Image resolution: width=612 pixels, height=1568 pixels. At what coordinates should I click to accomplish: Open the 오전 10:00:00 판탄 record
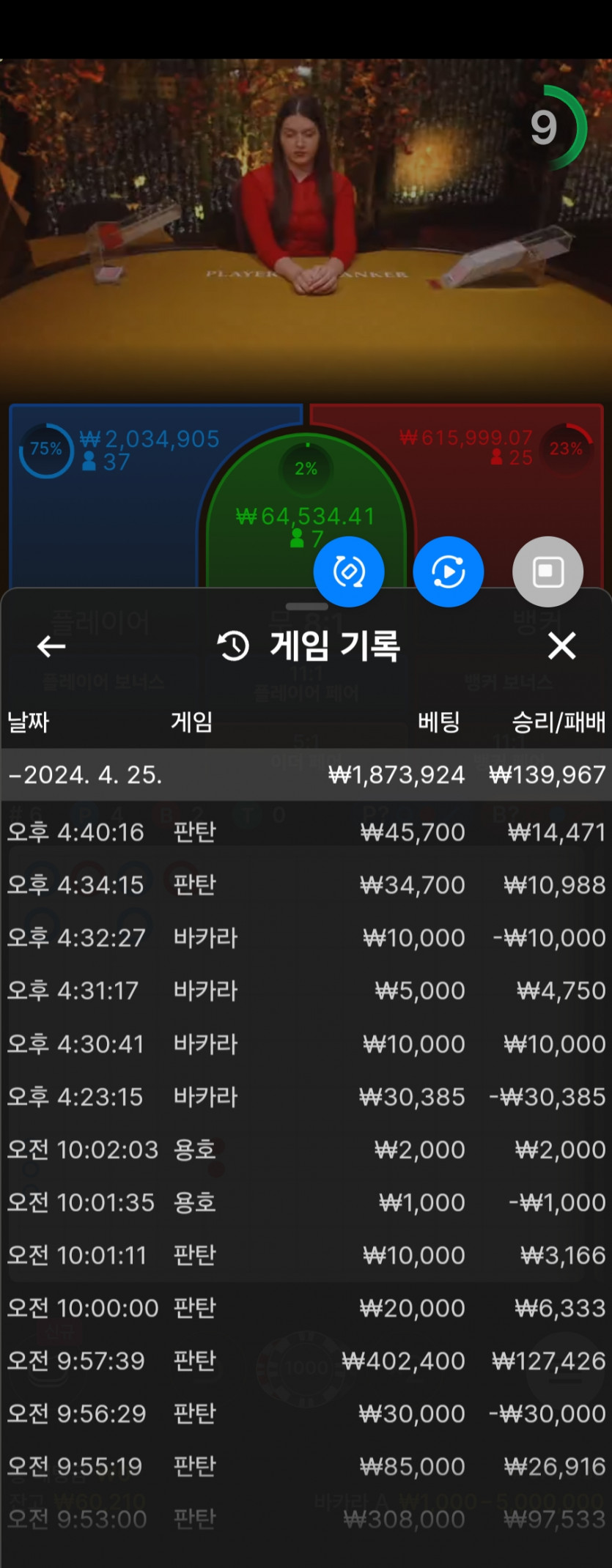tap(306, 1308)
